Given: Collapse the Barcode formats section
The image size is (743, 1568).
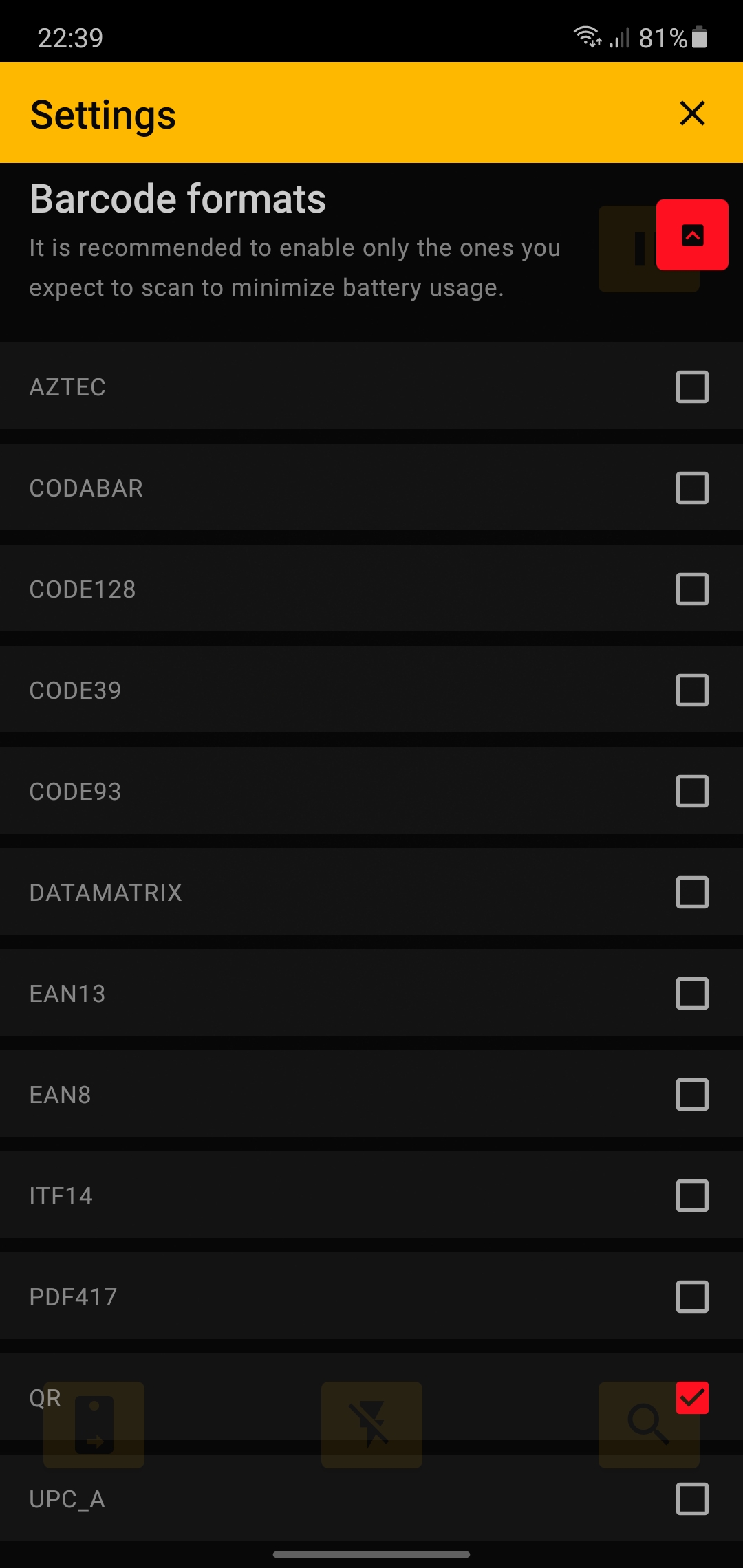Looking at the screenshot, I should pos(692,235).
